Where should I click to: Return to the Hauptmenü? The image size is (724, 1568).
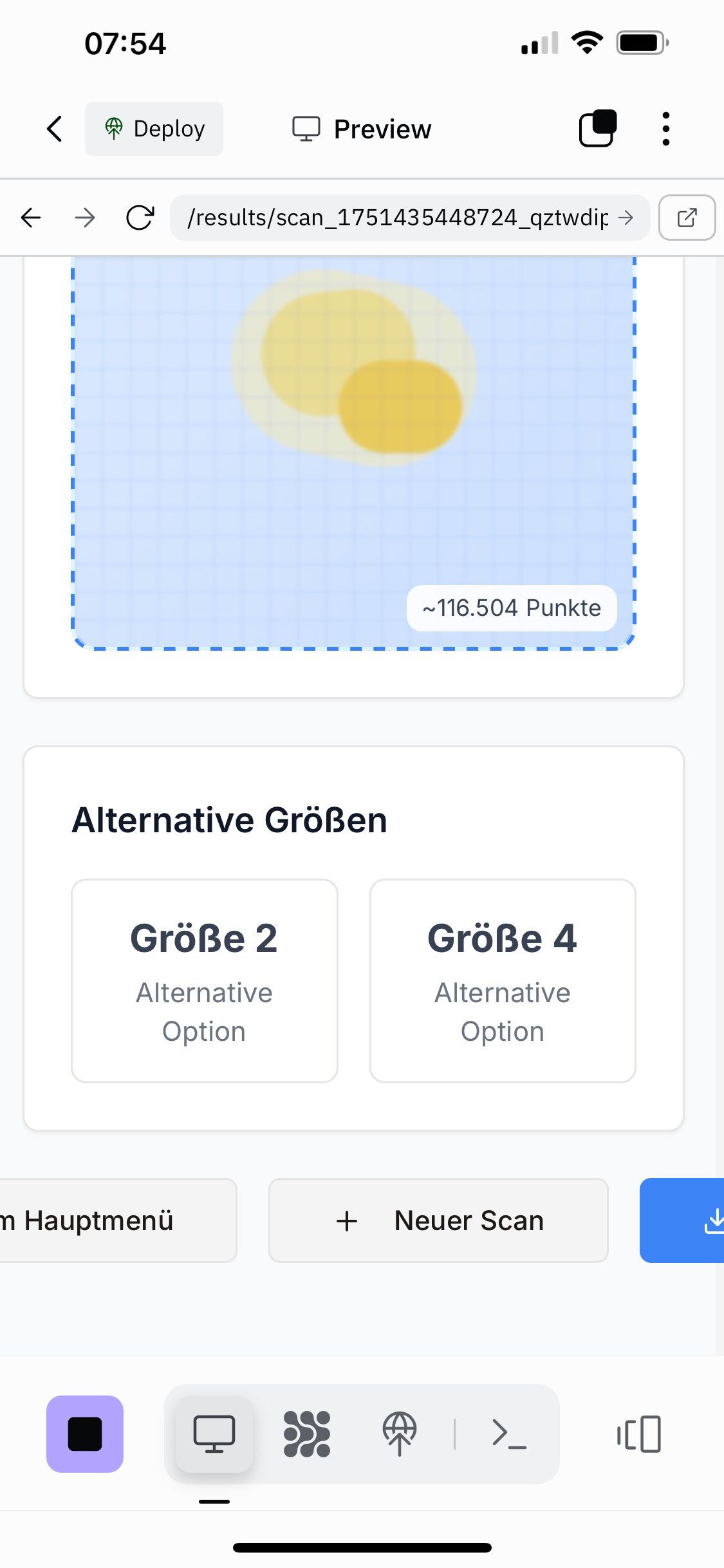[x=109, y=1220]
